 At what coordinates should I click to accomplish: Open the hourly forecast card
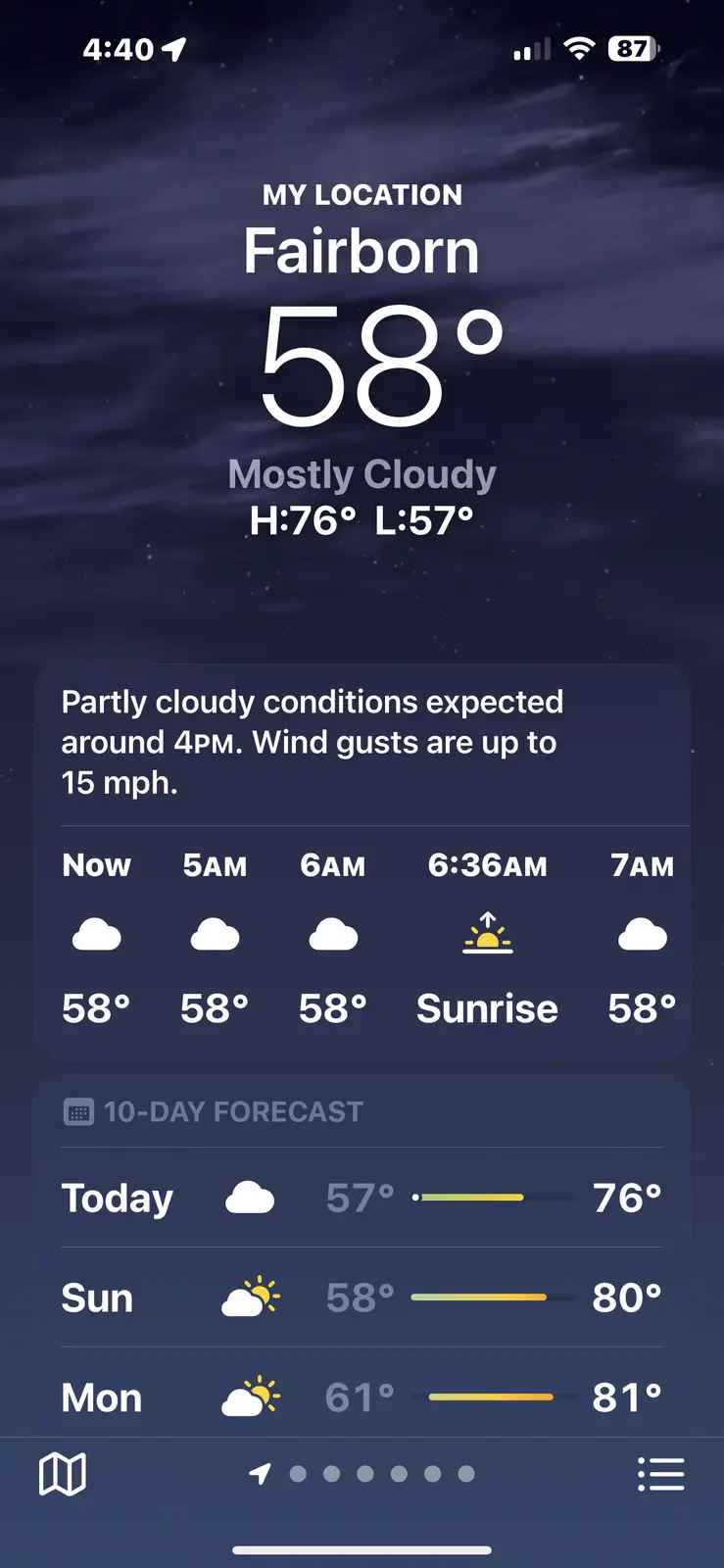click(x=362, y=941)
